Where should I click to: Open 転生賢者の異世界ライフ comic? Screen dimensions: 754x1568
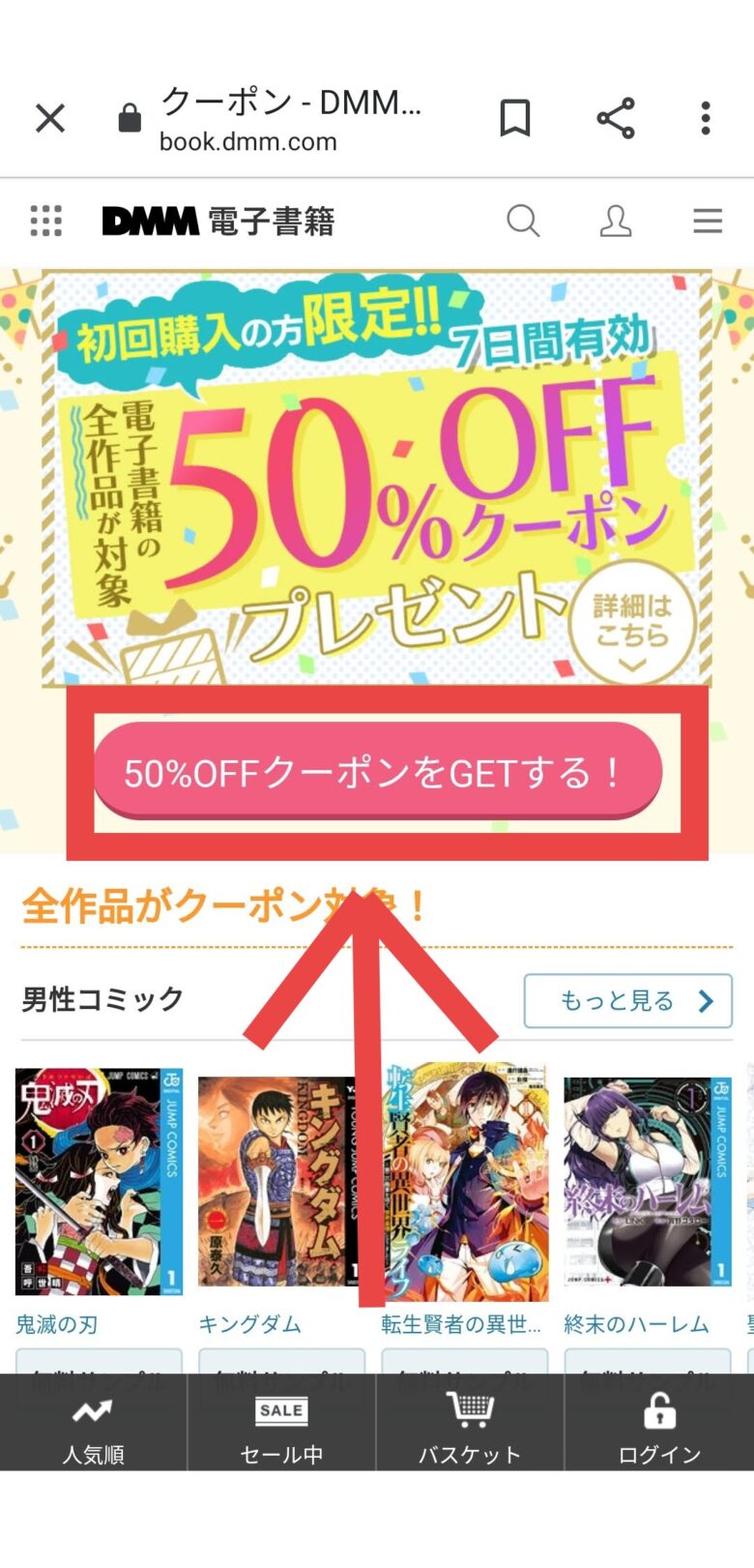point(464,1182)
